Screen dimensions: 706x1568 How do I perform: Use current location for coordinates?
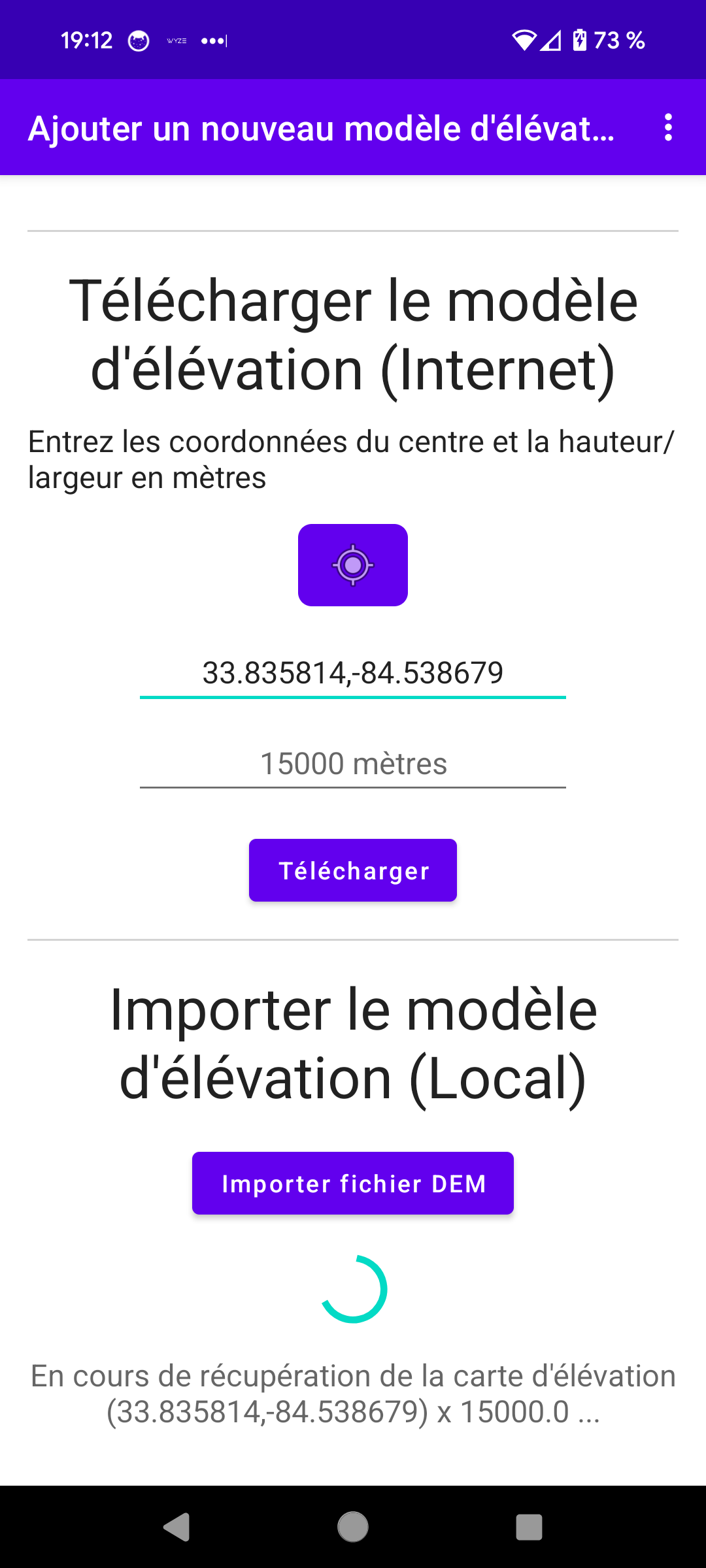point(353,565)
